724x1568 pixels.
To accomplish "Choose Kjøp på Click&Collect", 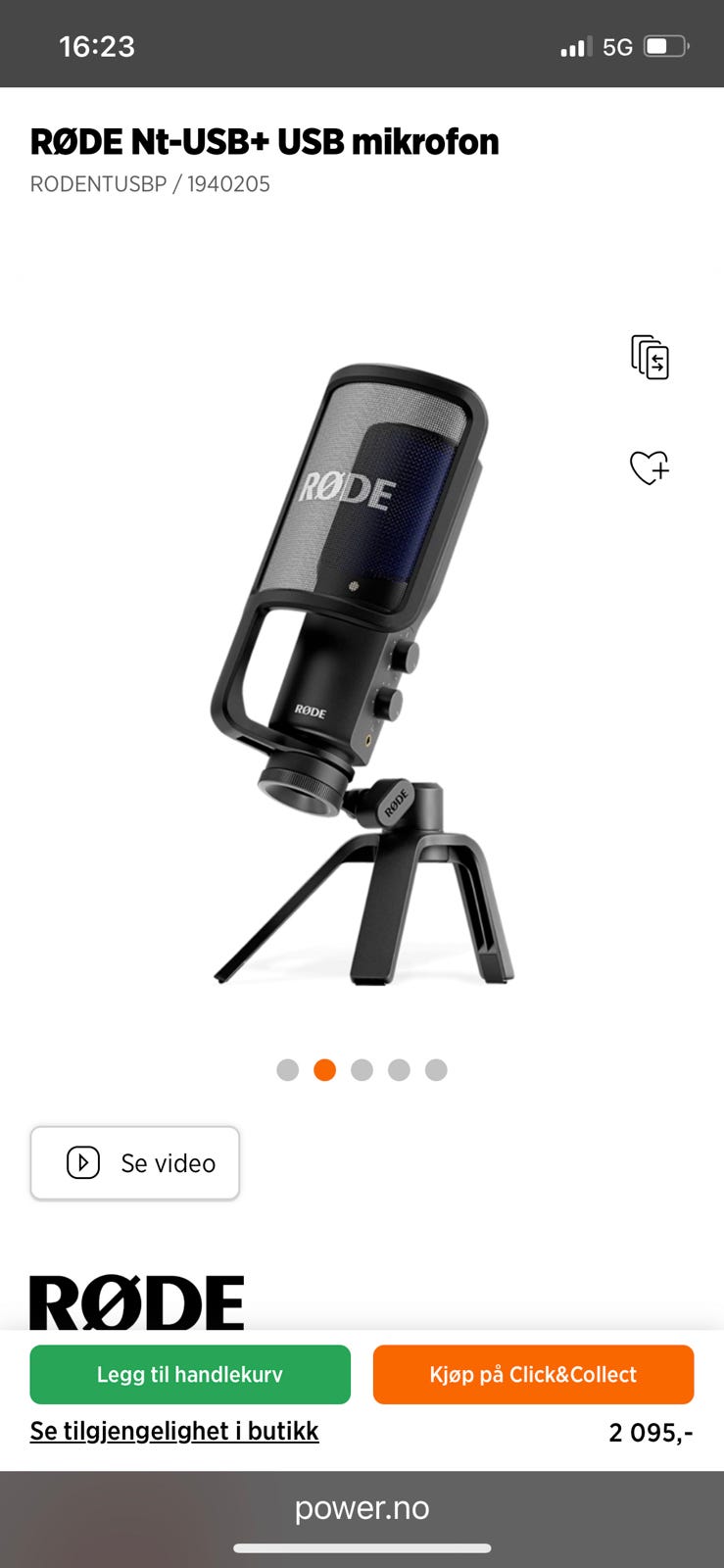I will (533, 1375).
